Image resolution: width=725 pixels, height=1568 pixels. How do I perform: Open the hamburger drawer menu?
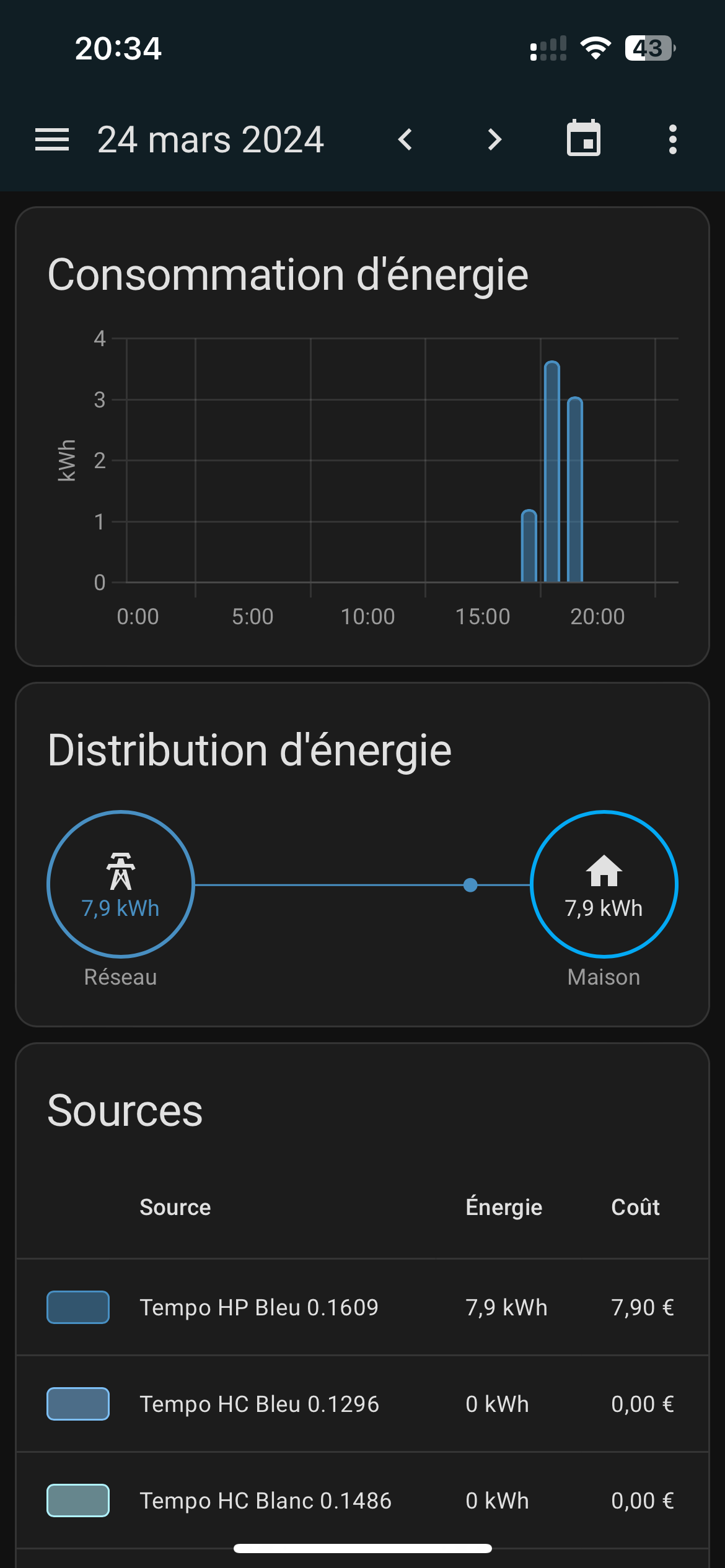click(52, 139)
